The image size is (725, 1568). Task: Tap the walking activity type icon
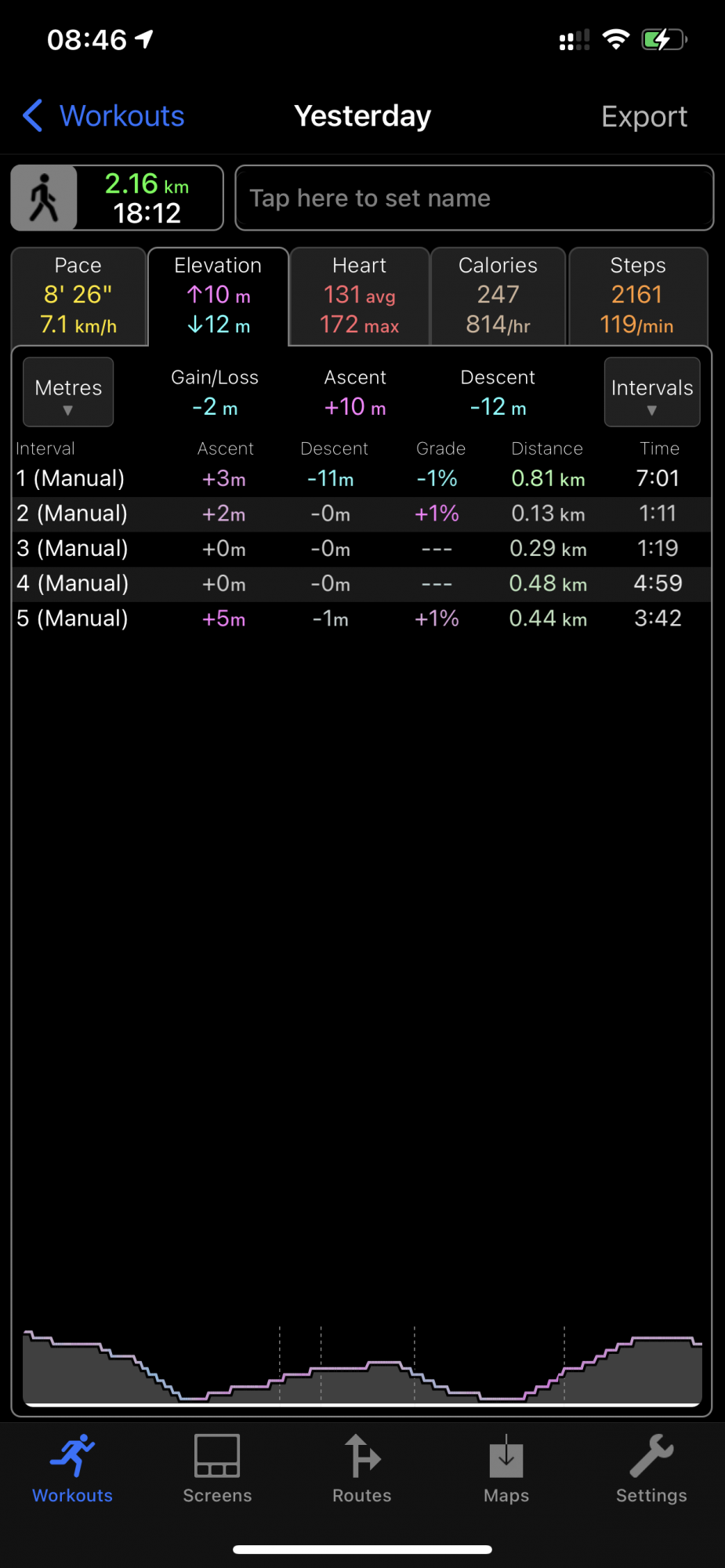[x=45, y=198]
